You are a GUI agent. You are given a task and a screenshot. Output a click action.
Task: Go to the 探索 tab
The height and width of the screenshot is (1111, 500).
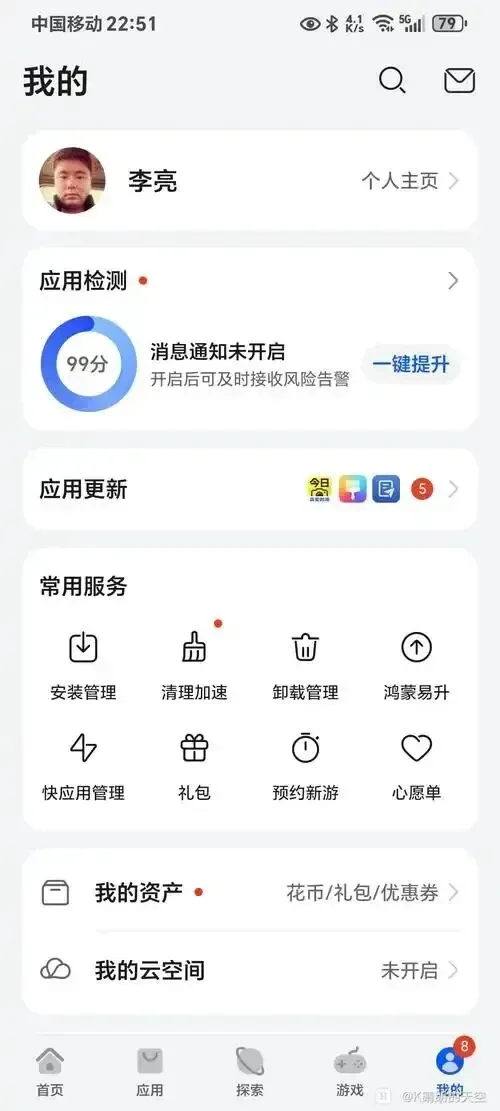[x=250, y=1071]
